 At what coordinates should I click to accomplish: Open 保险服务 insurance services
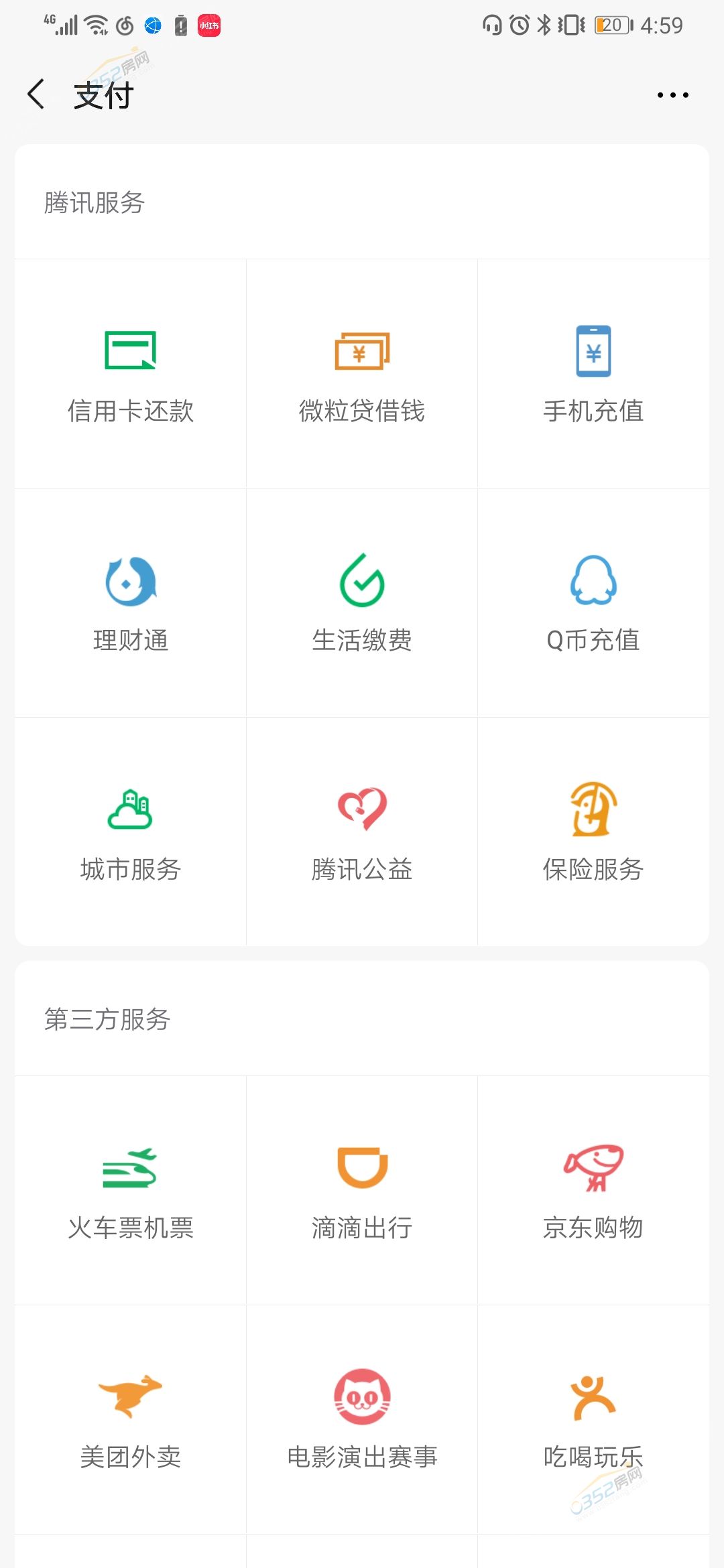tap(593, 832)
